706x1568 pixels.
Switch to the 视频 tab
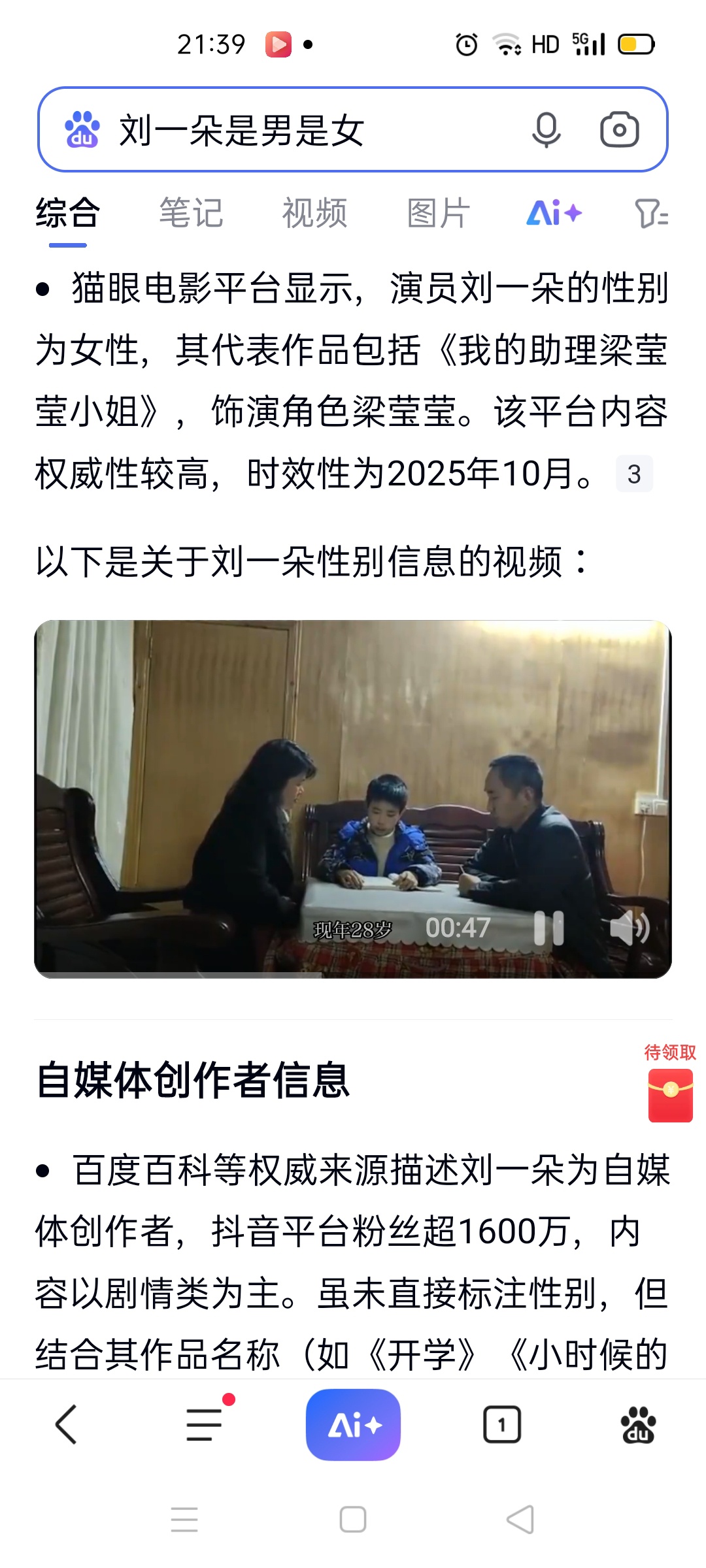click(314, 213)
